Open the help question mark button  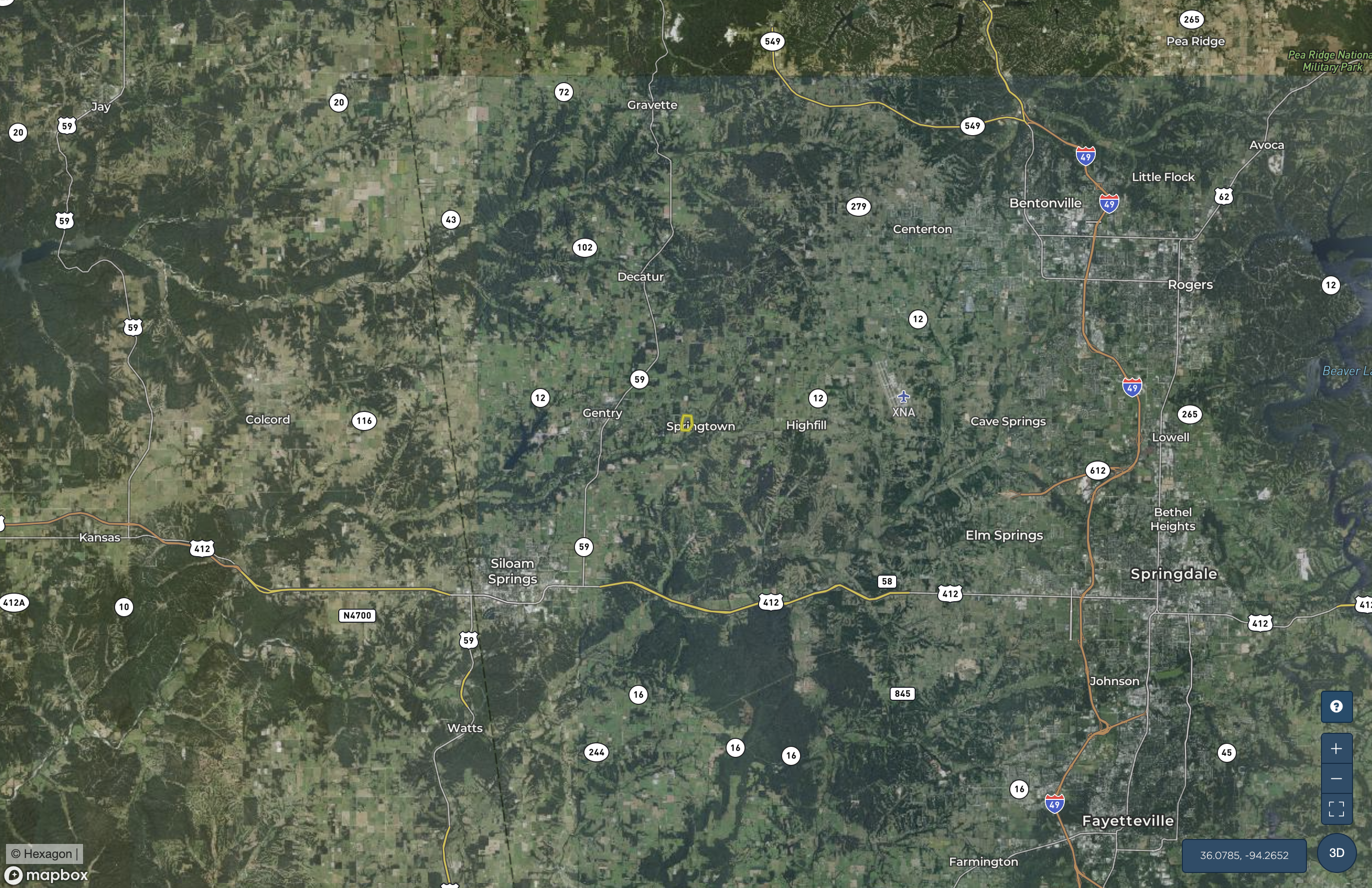click(x=1335, y=706)
